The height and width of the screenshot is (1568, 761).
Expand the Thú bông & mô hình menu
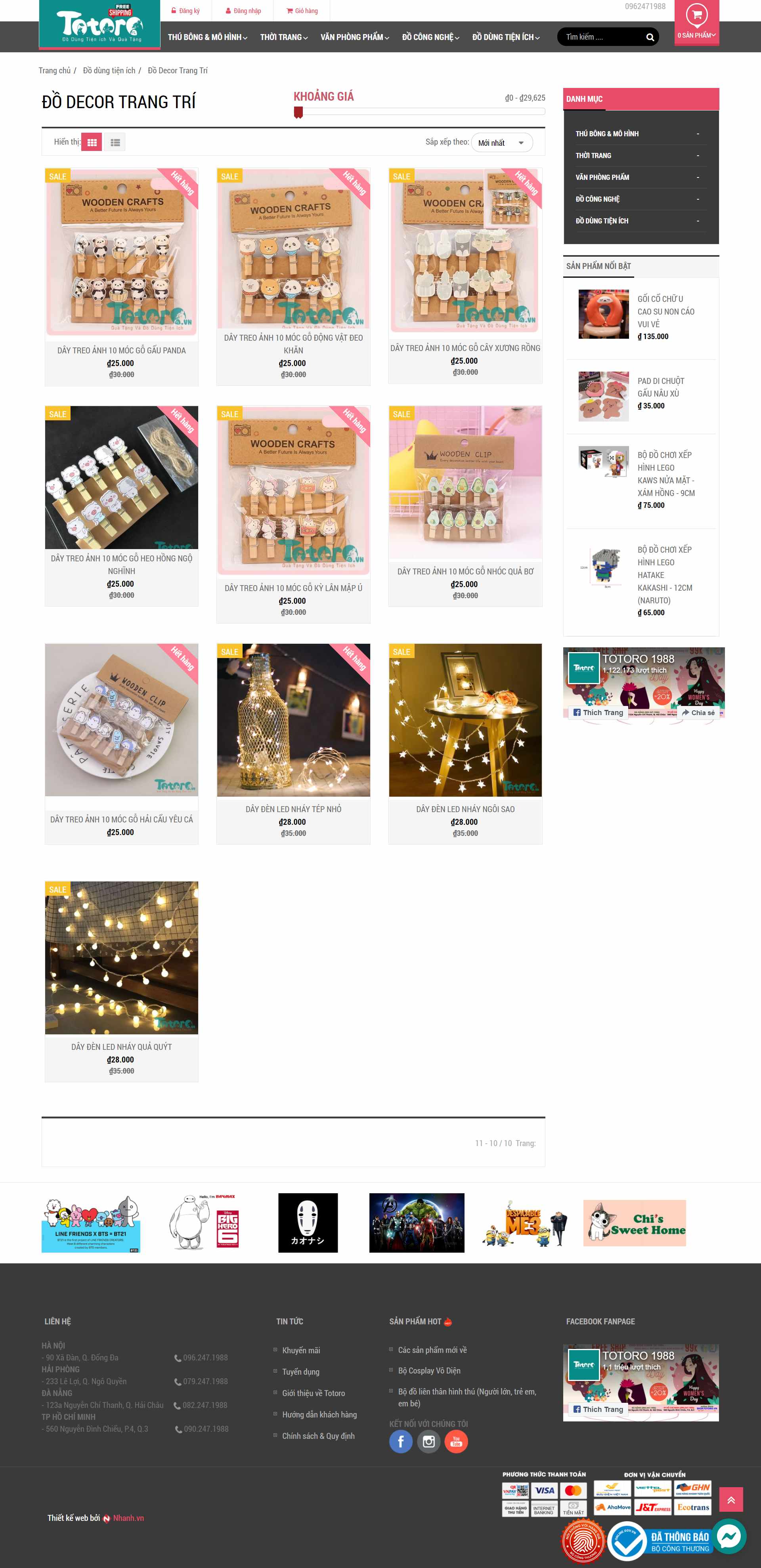click(207, 37)
